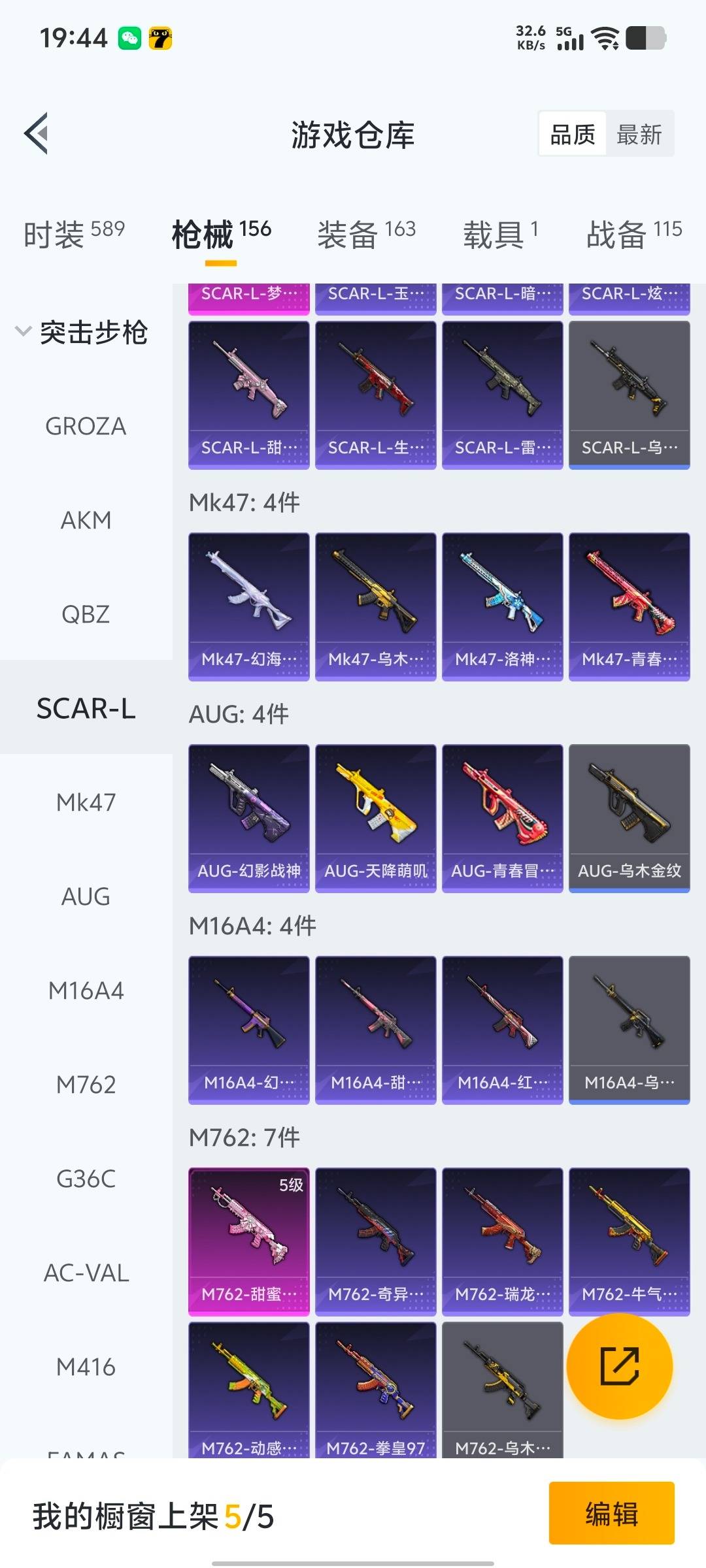
Task: Jump to GROZA in sidebar
Action: [x=86, y=426]
